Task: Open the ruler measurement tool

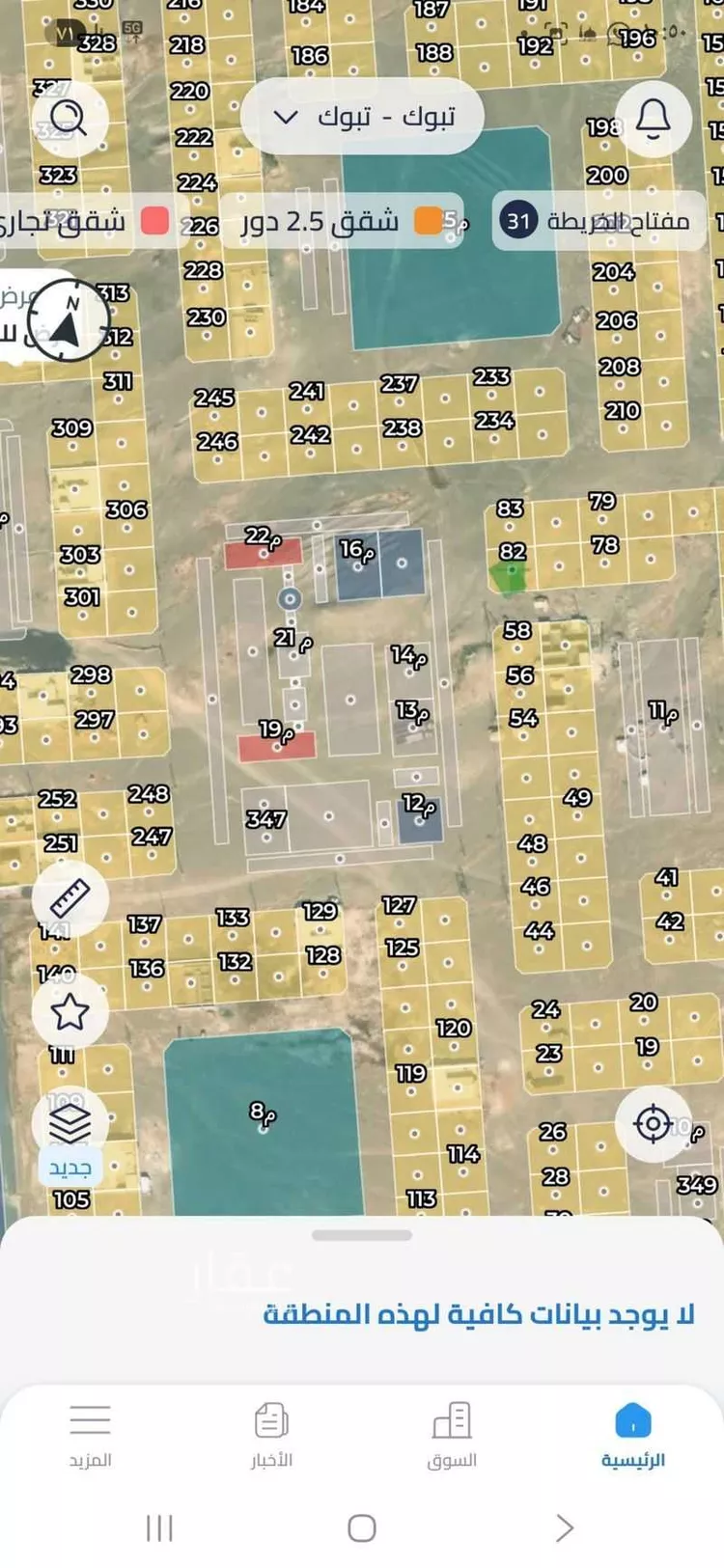Action: pos(70,898)
